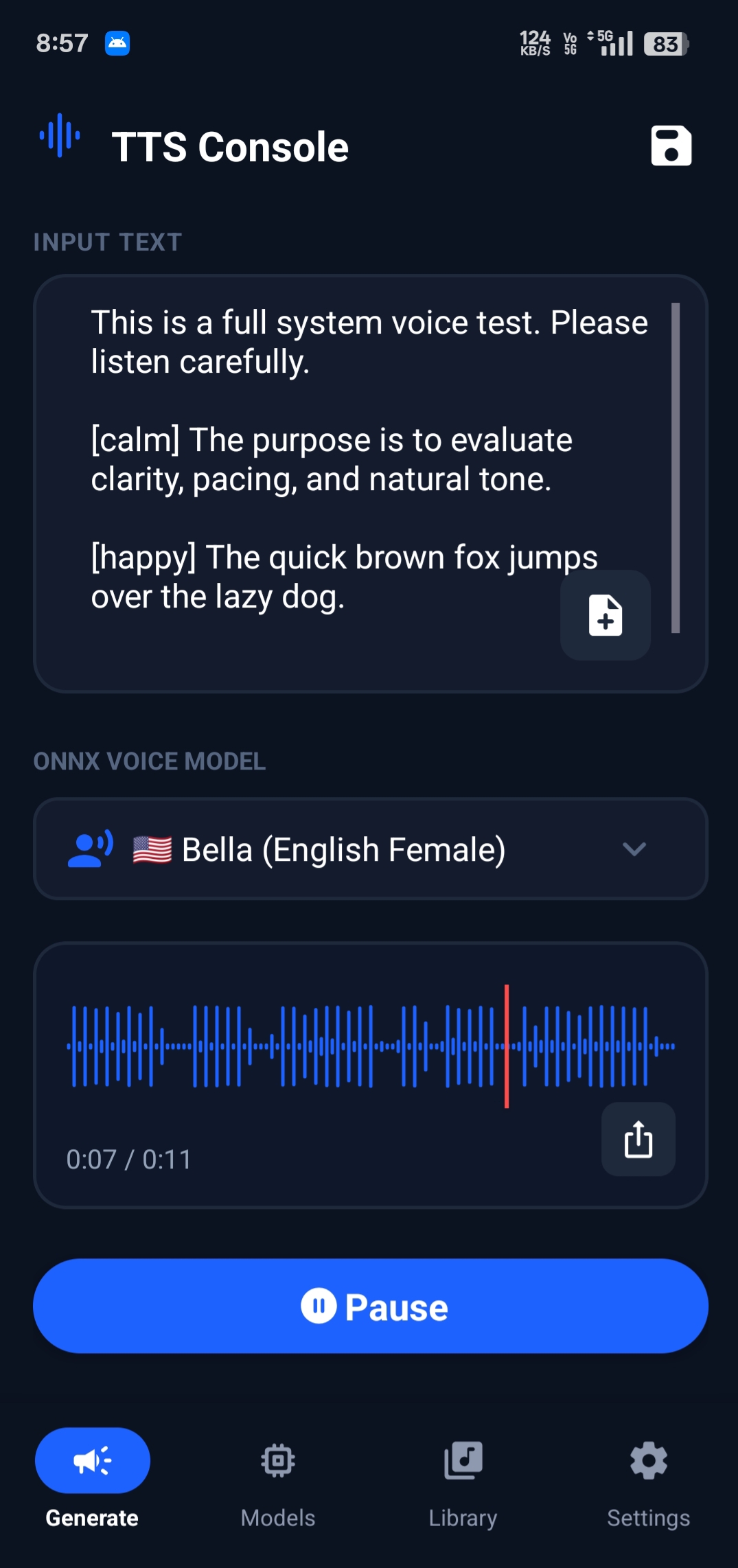Focus the input text field

[371, 484]
